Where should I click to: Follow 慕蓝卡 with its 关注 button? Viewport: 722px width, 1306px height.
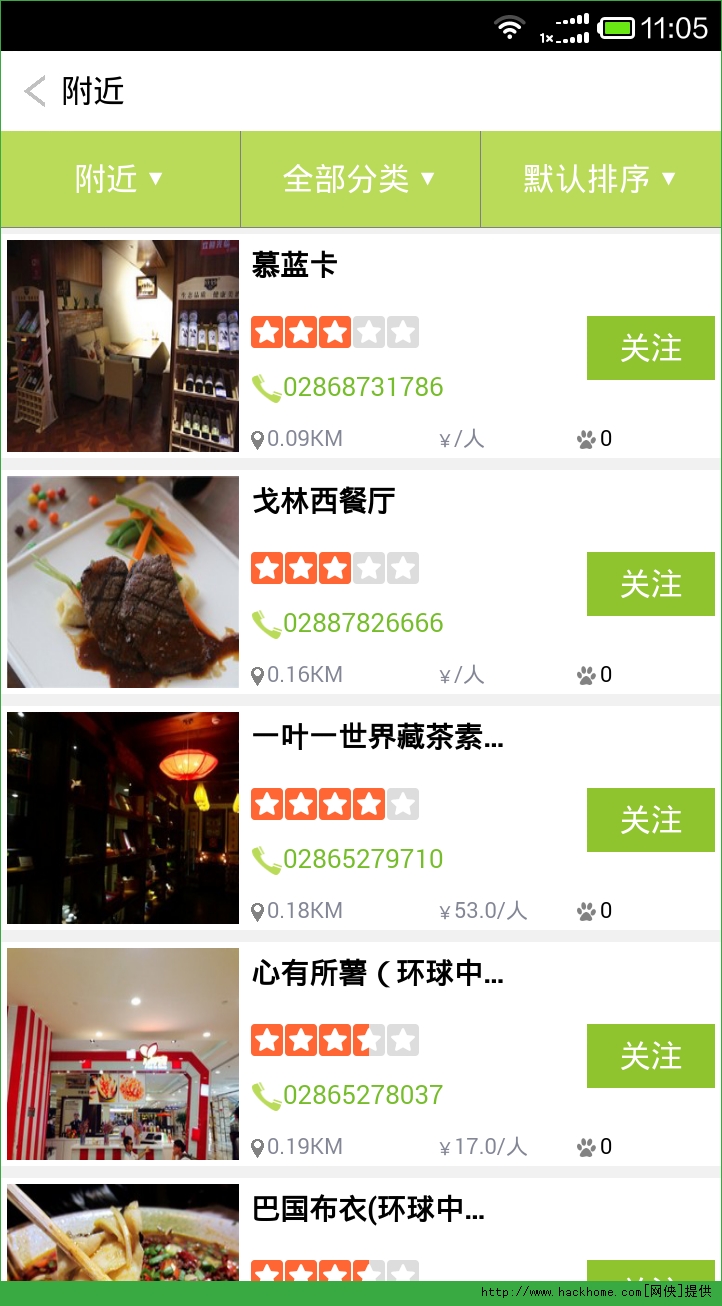pos(650,348)
